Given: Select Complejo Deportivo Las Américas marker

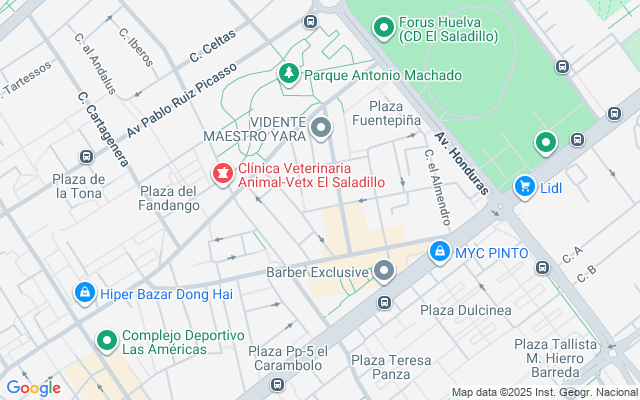Looking at the screenshot, I should click(x=104, y=341).
